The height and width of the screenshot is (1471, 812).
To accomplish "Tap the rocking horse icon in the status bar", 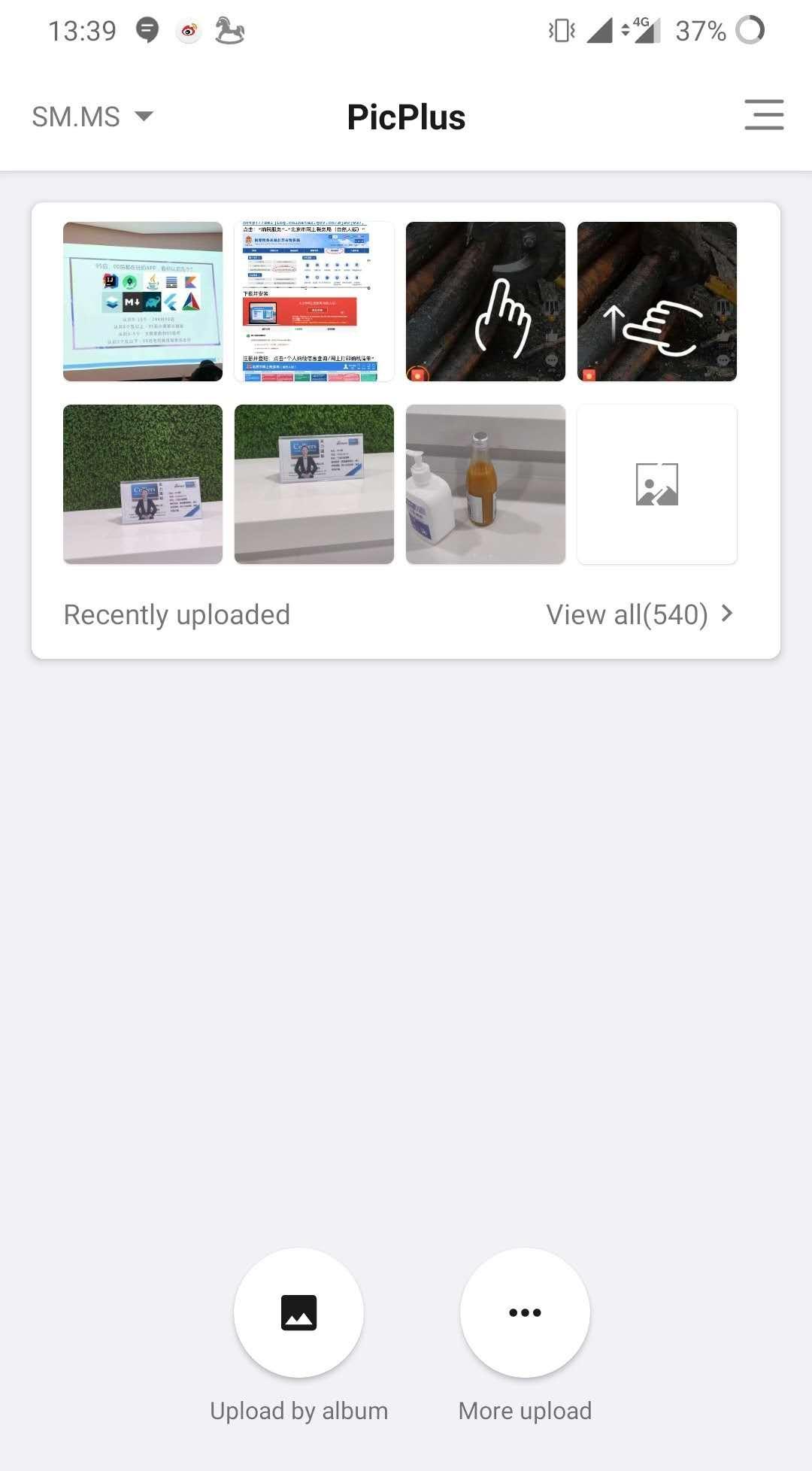I will click(x=229, y=30).
